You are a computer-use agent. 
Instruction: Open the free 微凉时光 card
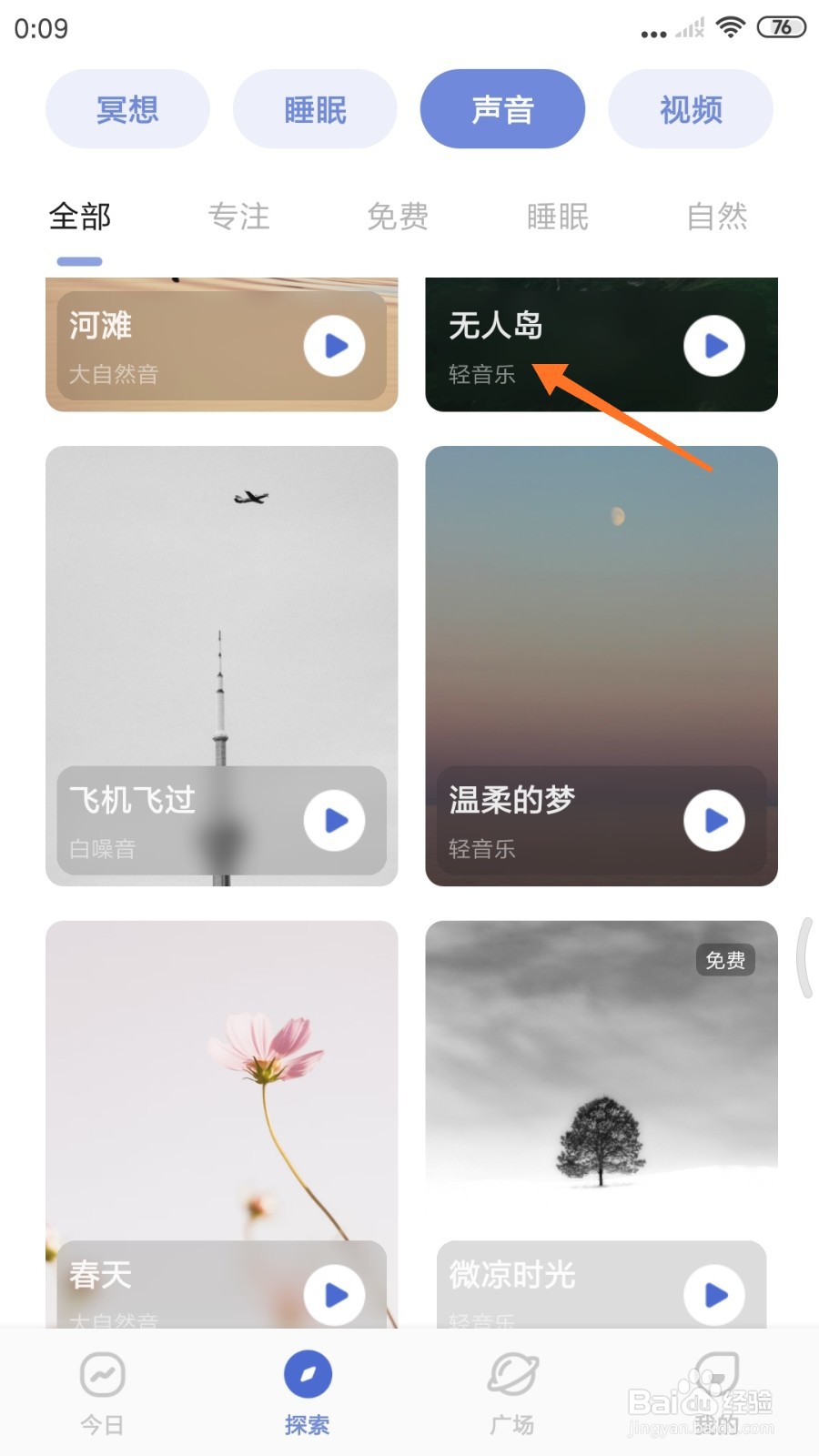(602, 1124)
